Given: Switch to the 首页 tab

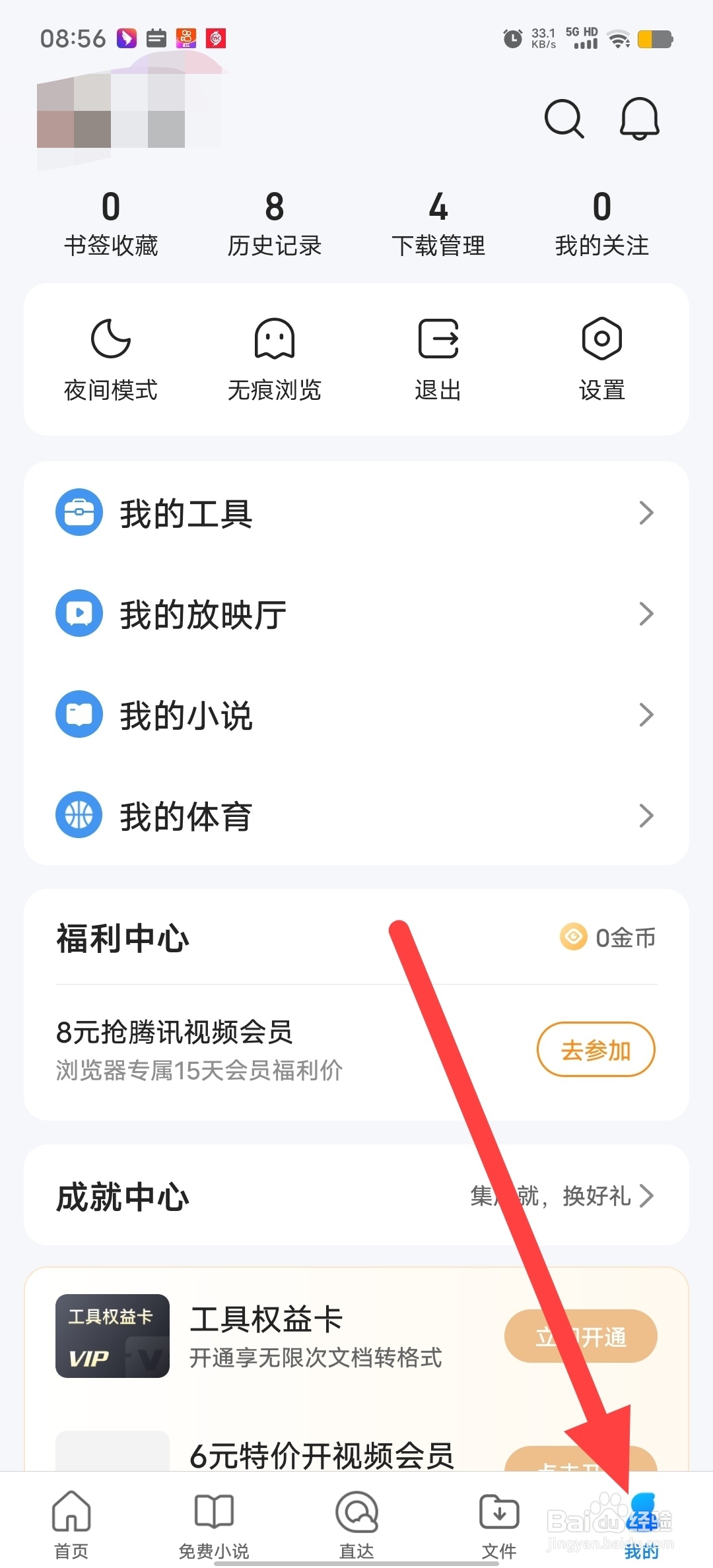Looking at the screenshot, I should click(x=70, y=1518).
